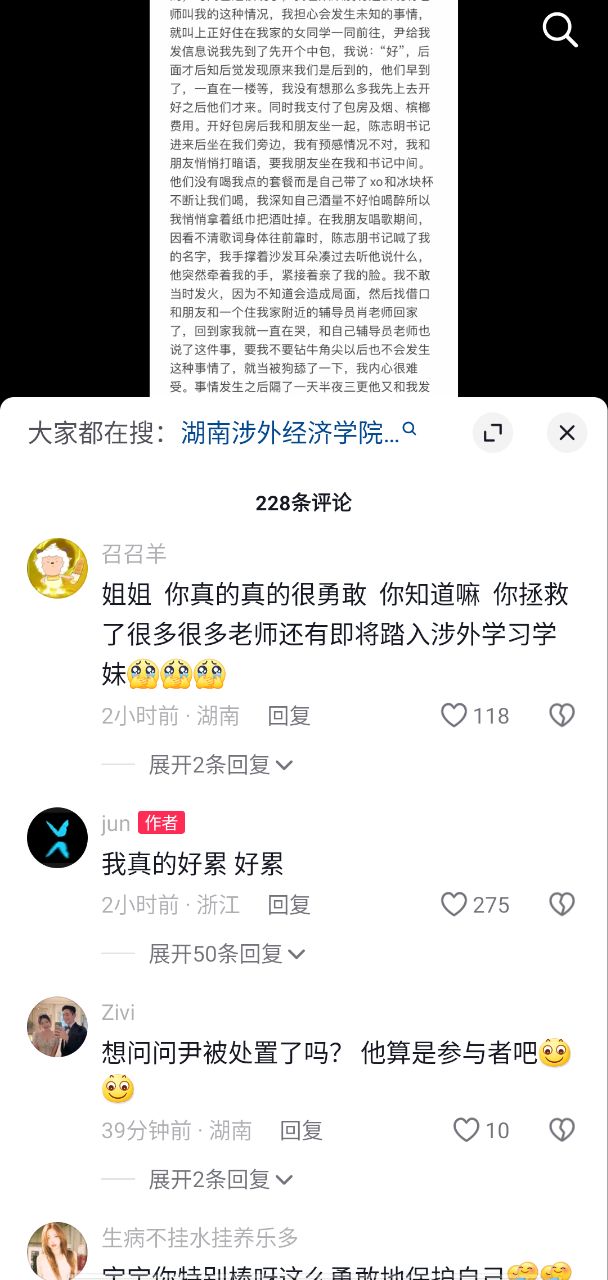Image resolution: width=608 pixels, height=1280 pixels.
Task: Open author jun's avatar
Action: tap(57, 837)
